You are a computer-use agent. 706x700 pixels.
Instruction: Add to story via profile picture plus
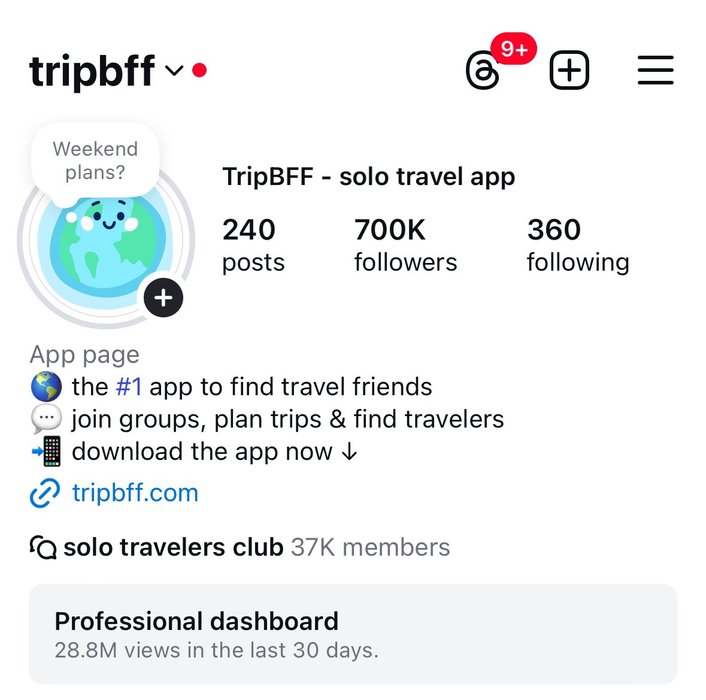[163, 297]
